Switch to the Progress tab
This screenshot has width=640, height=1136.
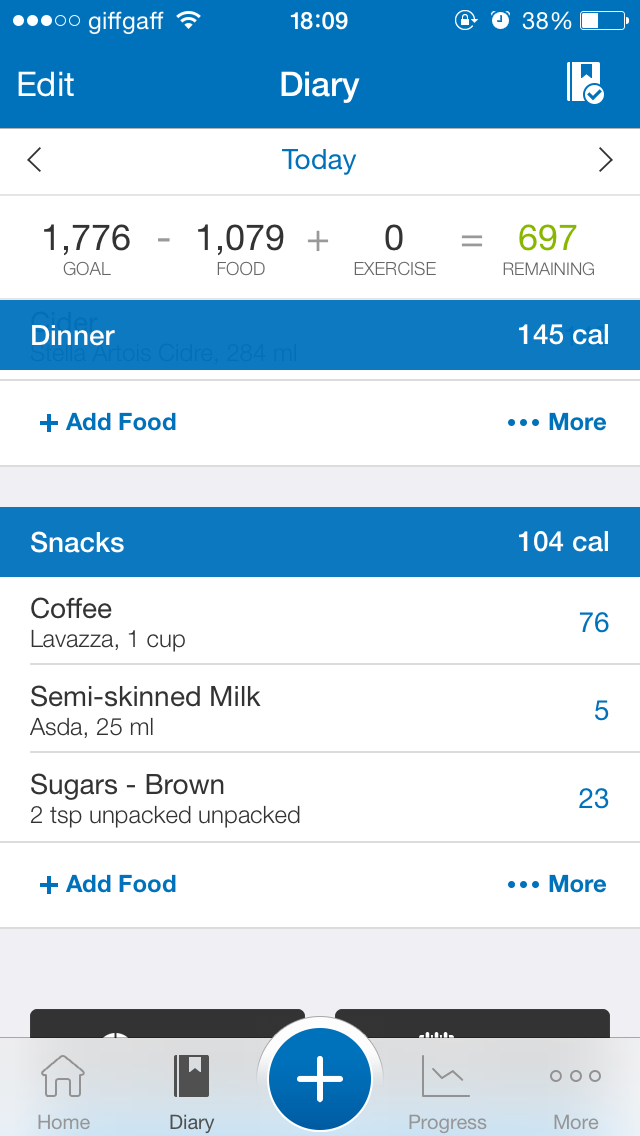click(447, 1092)
